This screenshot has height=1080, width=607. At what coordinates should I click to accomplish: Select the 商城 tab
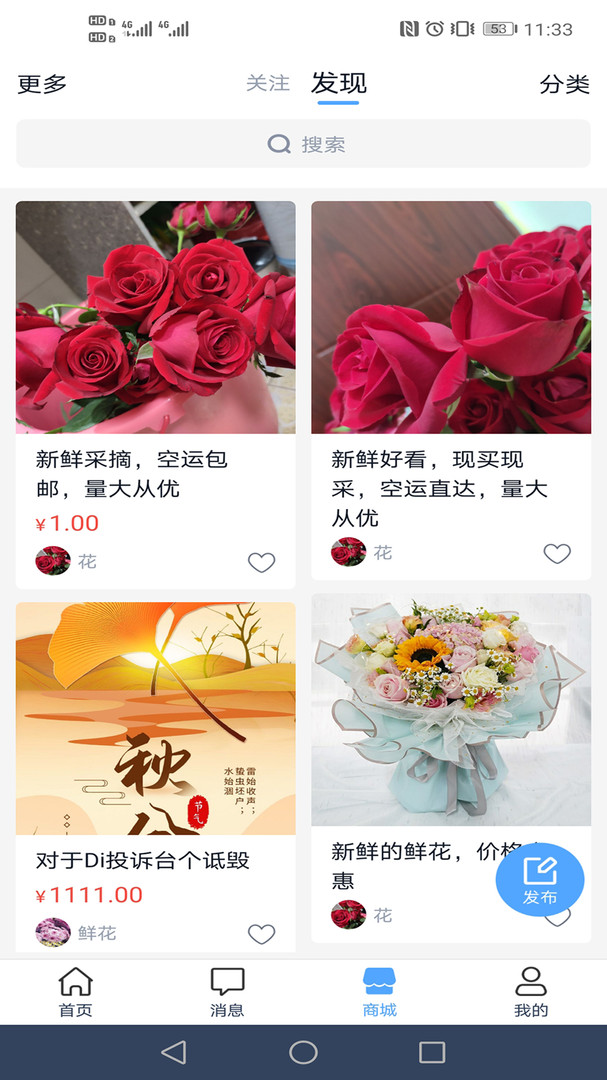click(x=379, y=992)
